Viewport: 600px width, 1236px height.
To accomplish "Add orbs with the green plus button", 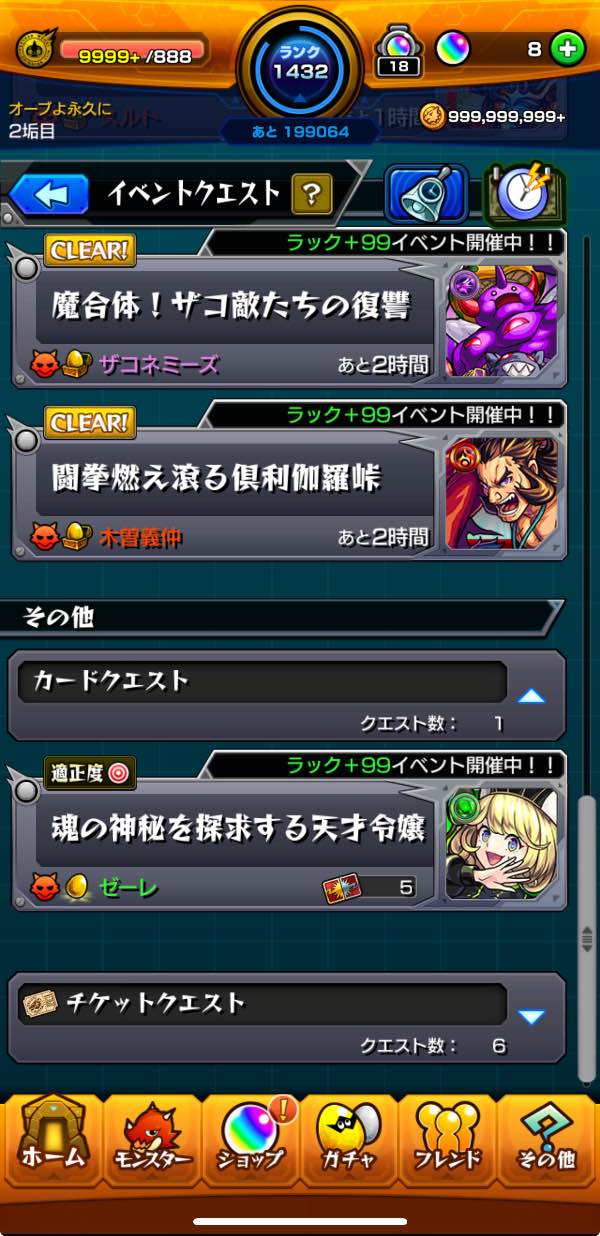I will point(567,49).
